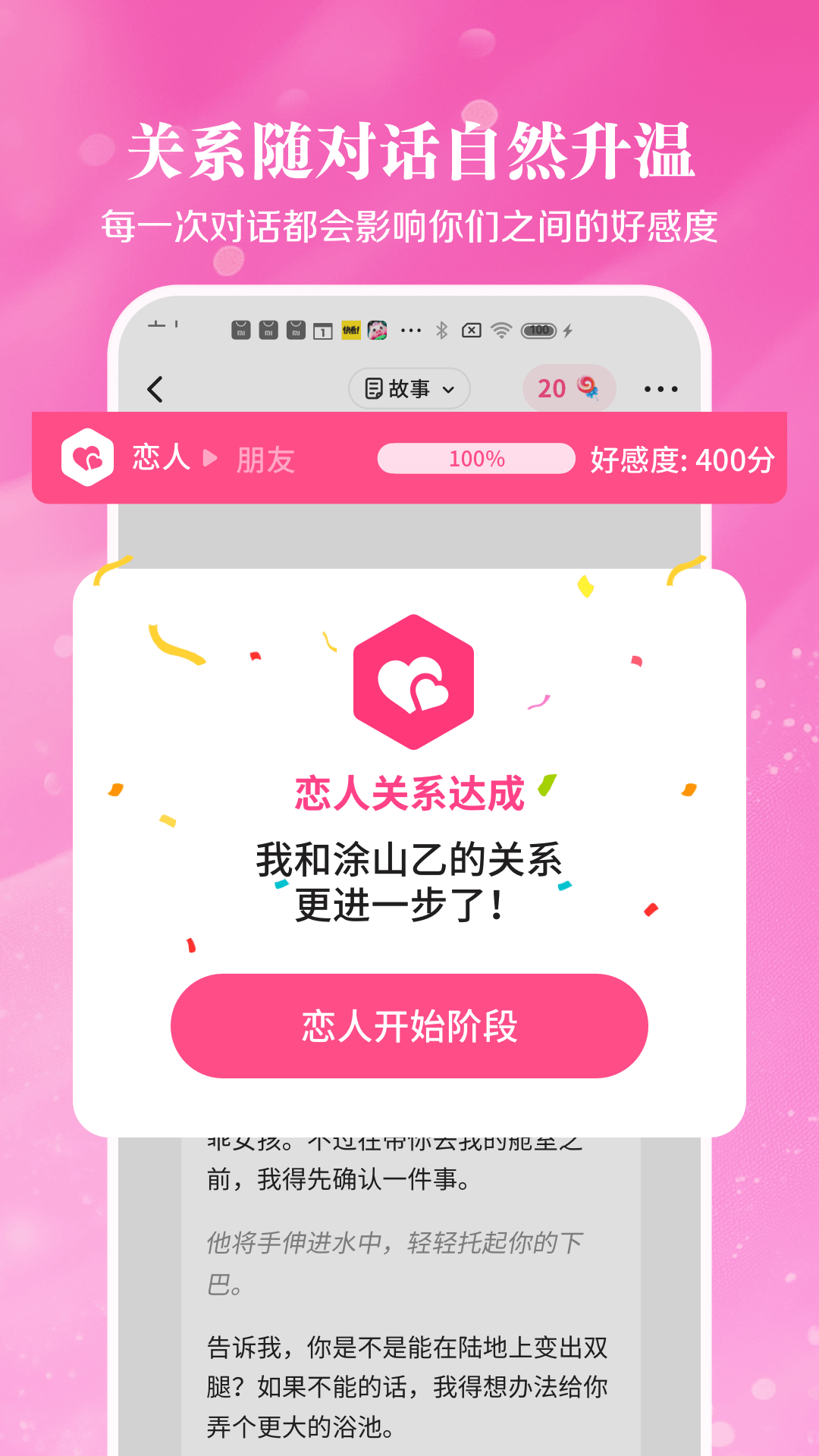Click the back arrow in the story screen

pos(155,388)
